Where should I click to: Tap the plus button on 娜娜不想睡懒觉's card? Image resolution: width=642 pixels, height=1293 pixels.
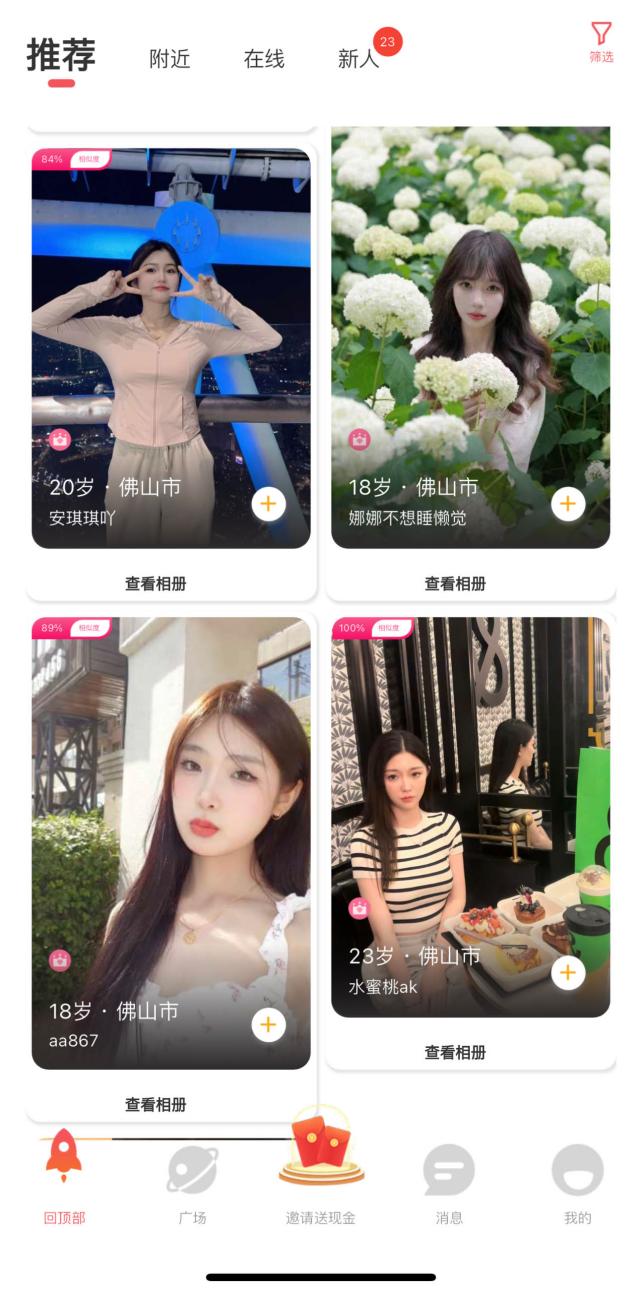point(568,503)
